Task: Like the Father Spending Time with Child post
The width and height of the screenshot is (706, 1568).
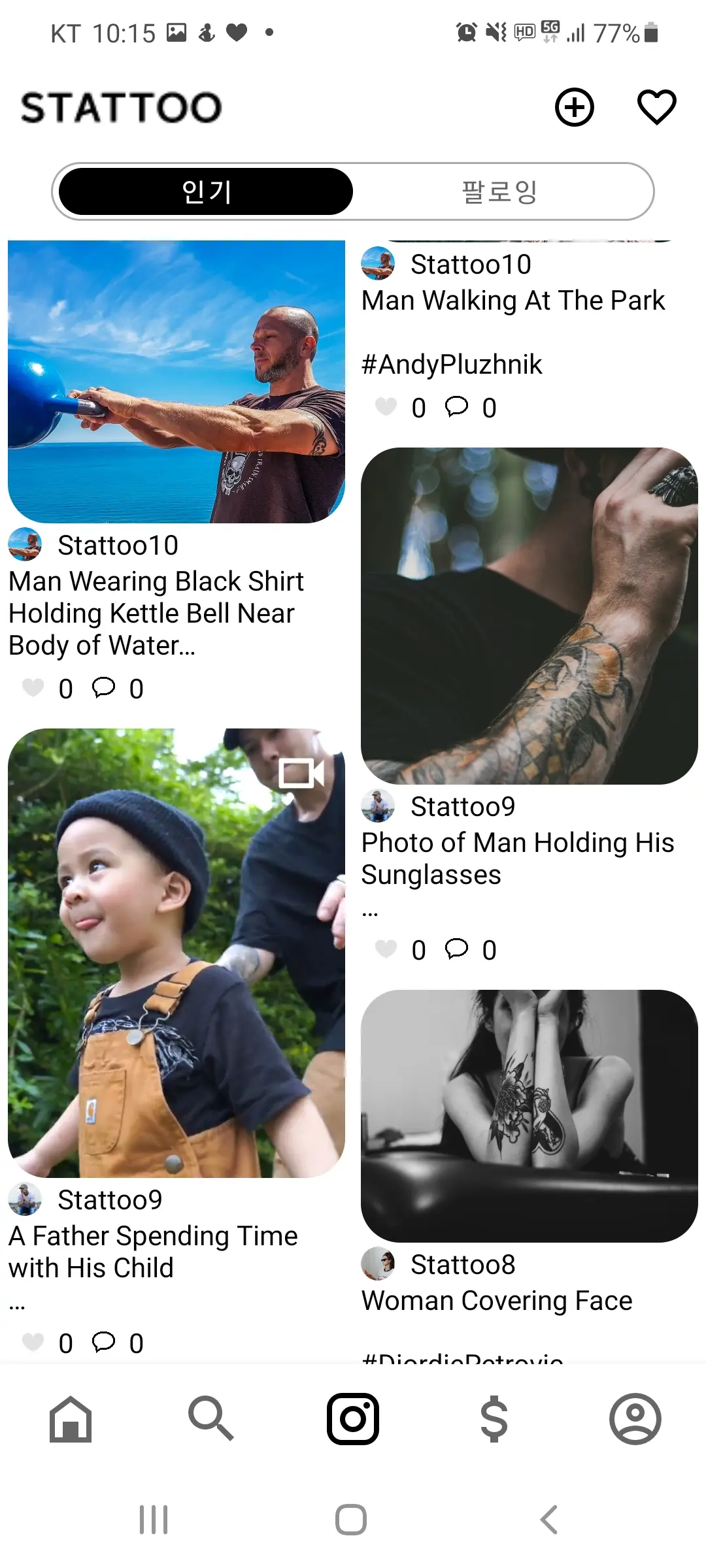Action: [x=33, y=1342]
